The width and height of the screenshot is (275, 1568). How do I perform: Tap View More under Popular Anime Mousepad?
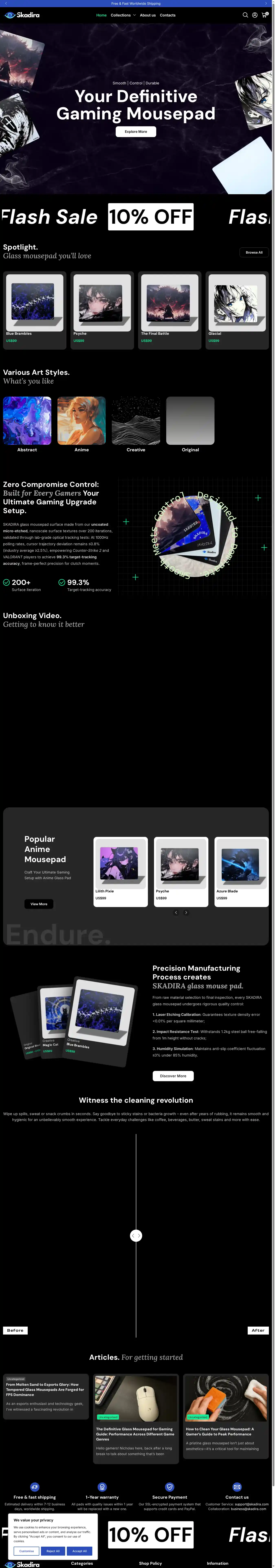[39, 904]
